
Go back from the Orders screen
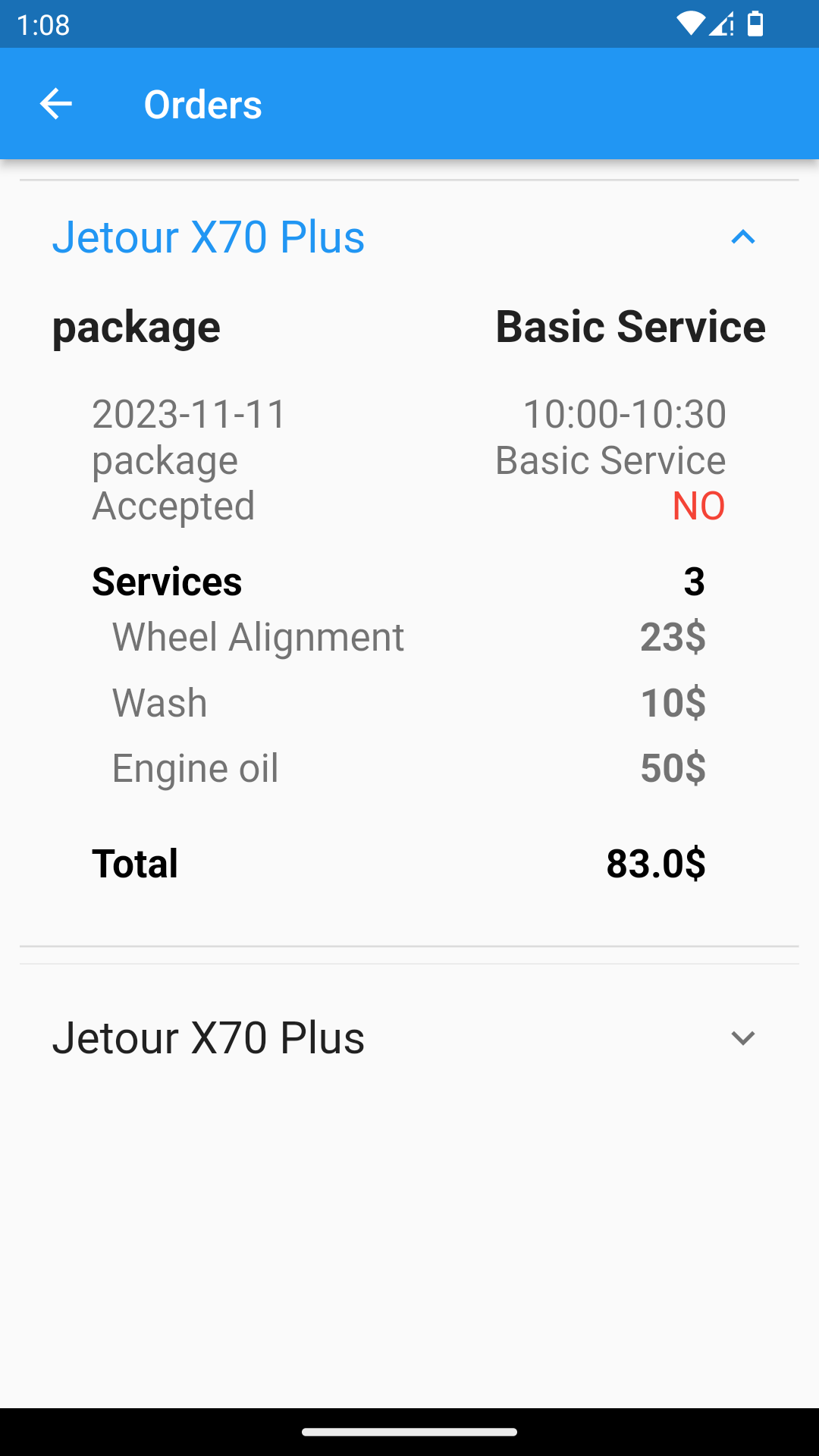click(55, 104)
